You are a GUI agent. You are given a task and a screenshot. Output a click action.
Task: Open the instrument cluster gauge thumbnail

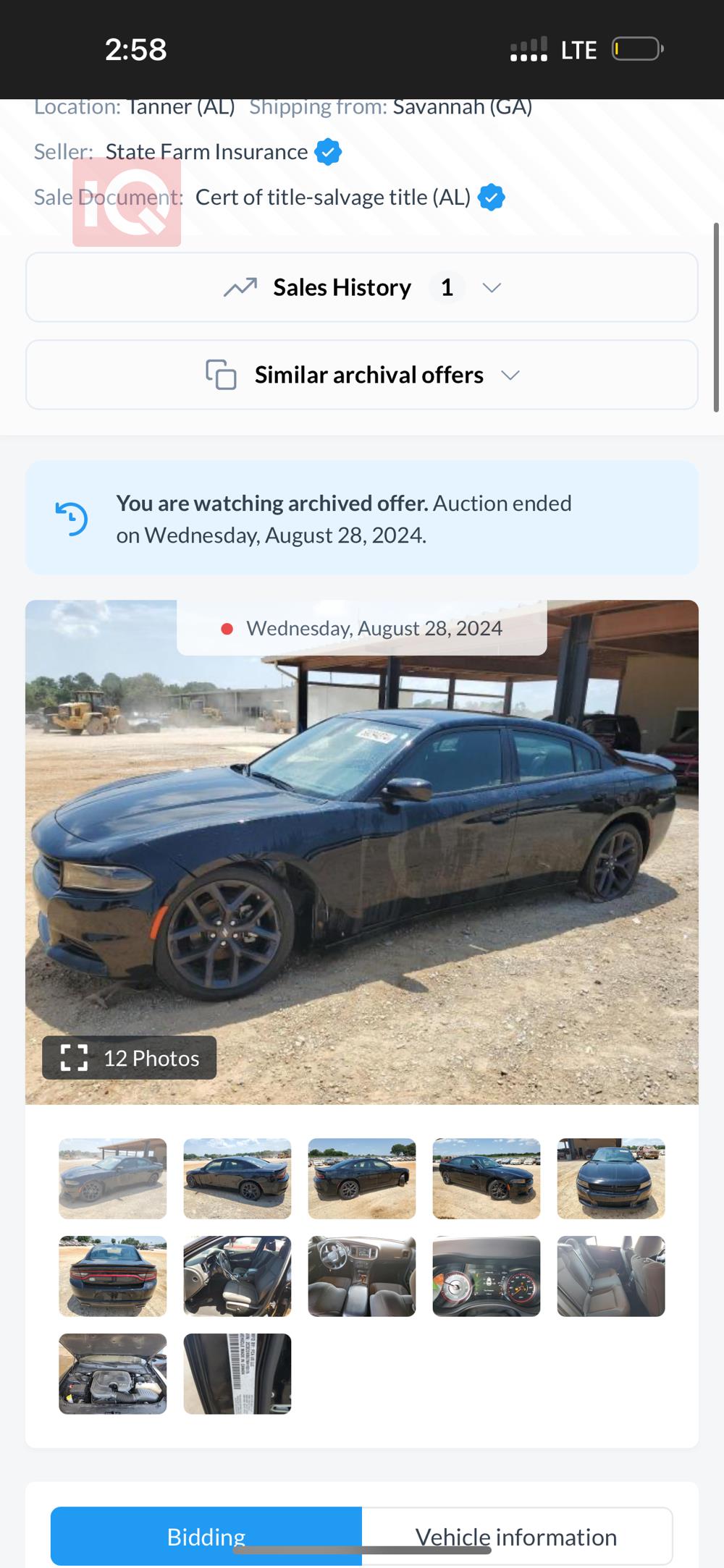(x=486, y=1276)
